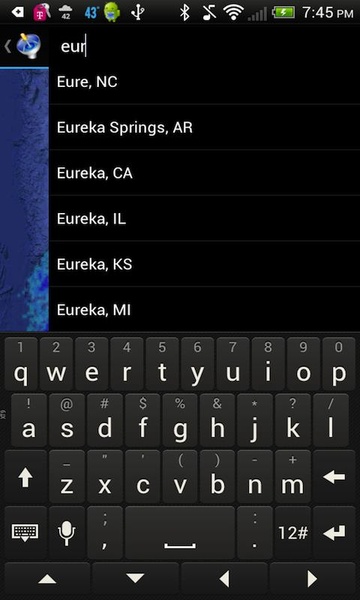Screen dimensions: 360x600
Task: Tap the search field containing "eur"
Action: 205,47
